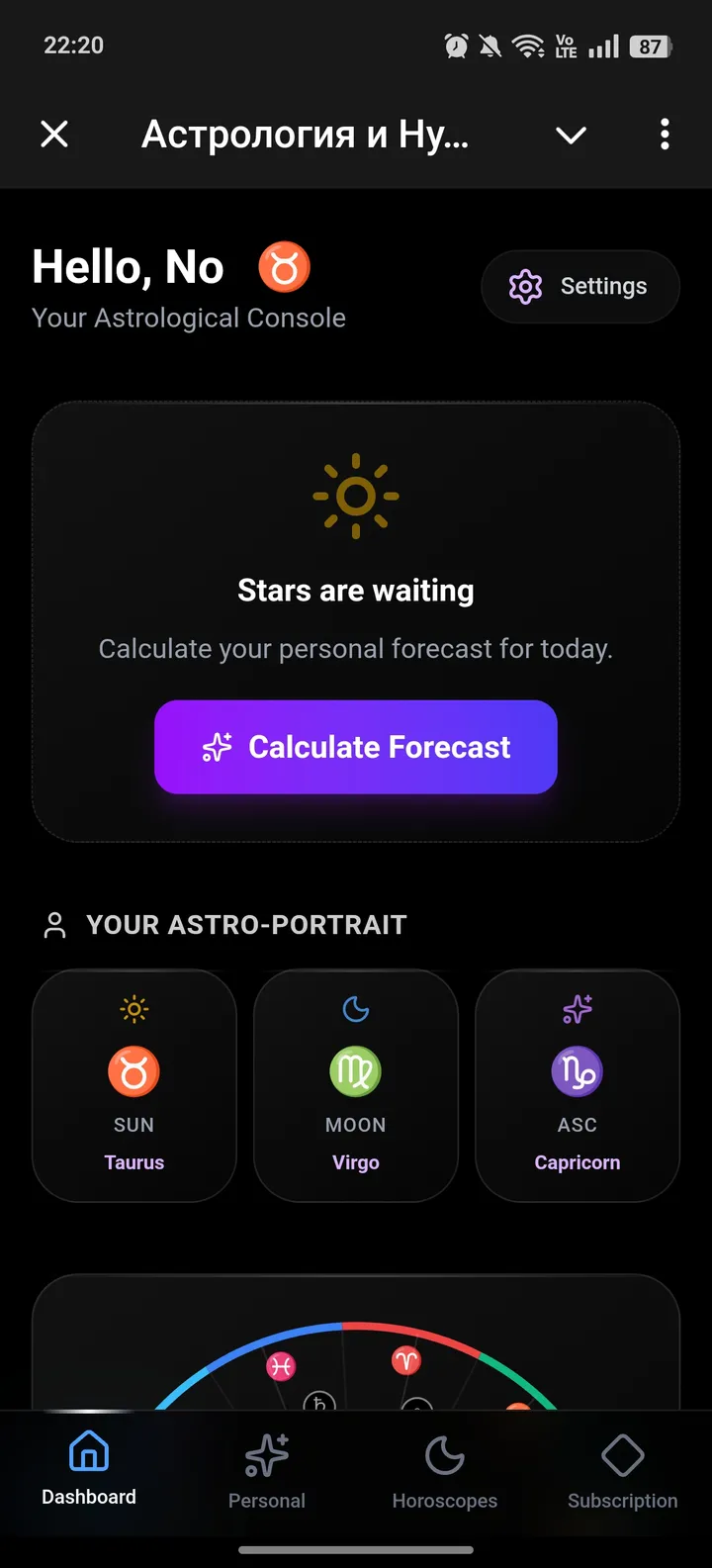Tap the sparkle Personal icon in bottom bar
The width and height of the screenshot is (712, 1568).
click(266, 1450)
